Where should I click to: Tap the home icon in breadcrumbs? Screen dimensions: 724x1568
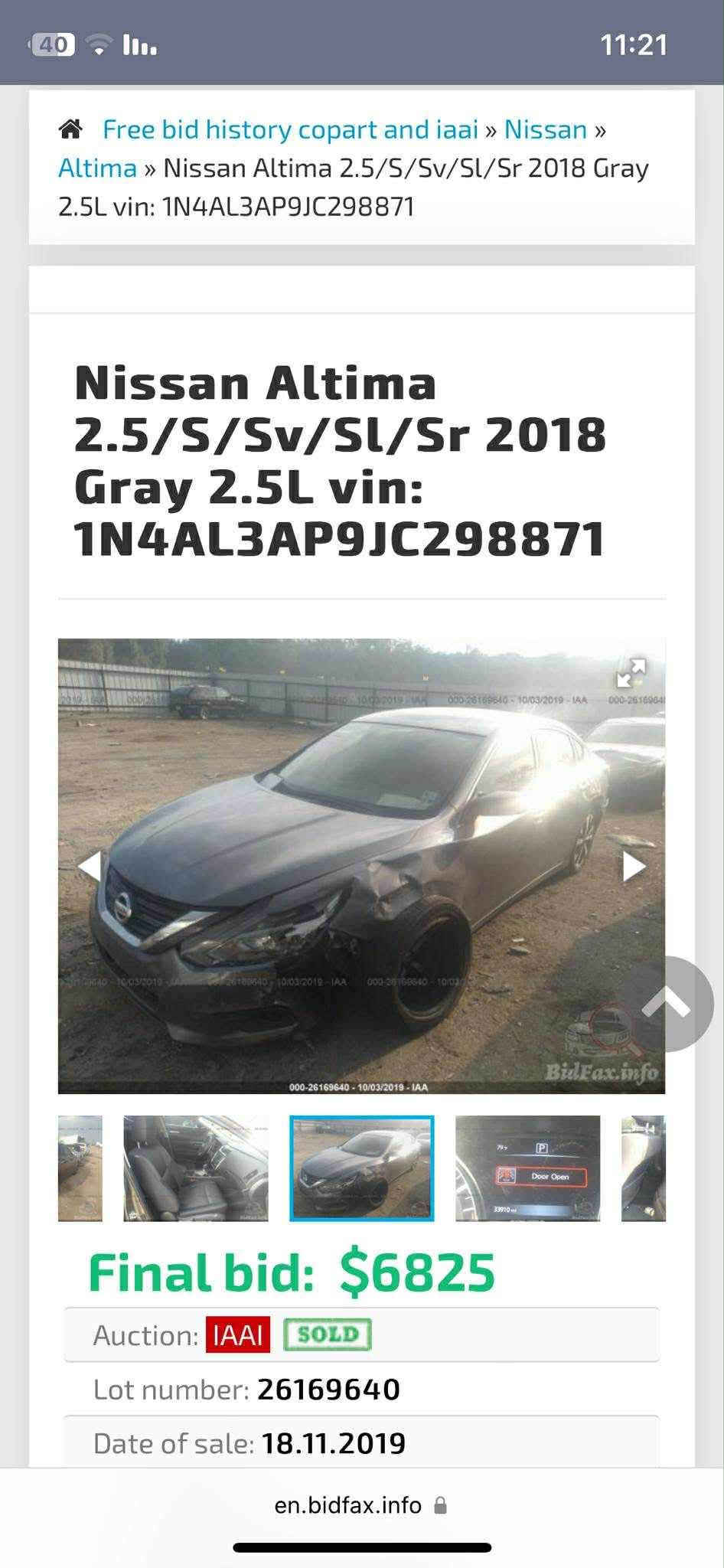pos(70,129)
